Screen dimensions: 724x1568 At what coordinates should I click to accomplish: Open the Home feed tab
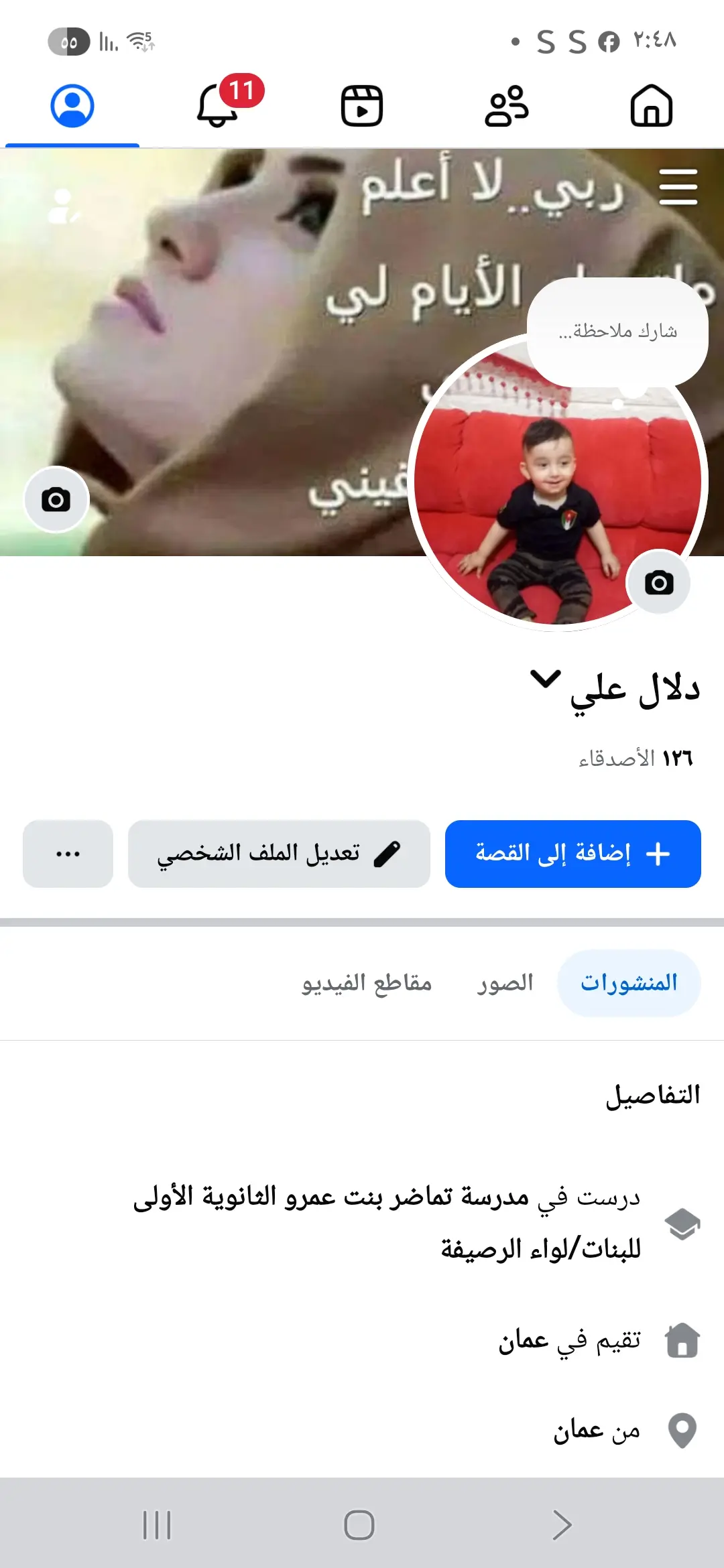(x=651, y=106)
